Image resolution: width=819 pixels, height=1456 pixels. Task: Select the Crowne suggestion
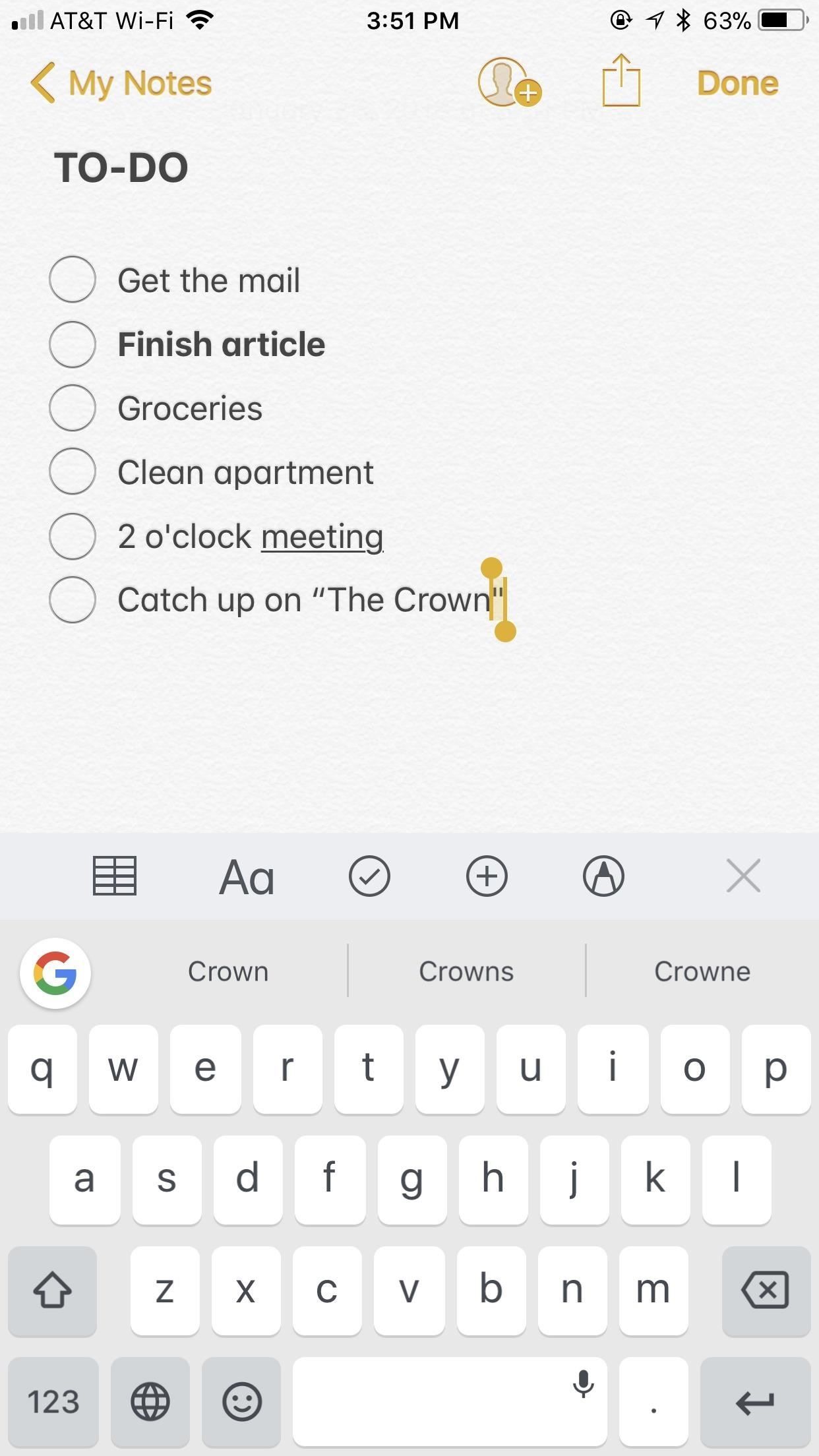point(702,971)
